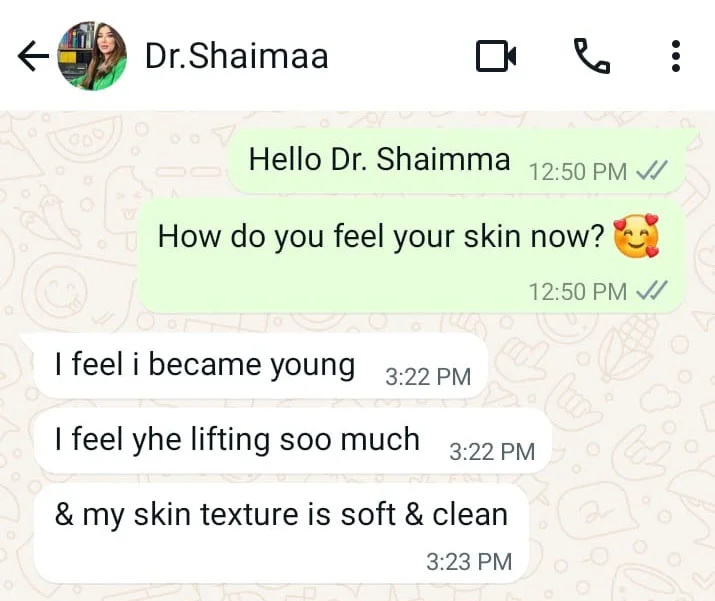This screenshot has height=601, width=715.
Task: Go back to the chats list
Action: [33, 57]
